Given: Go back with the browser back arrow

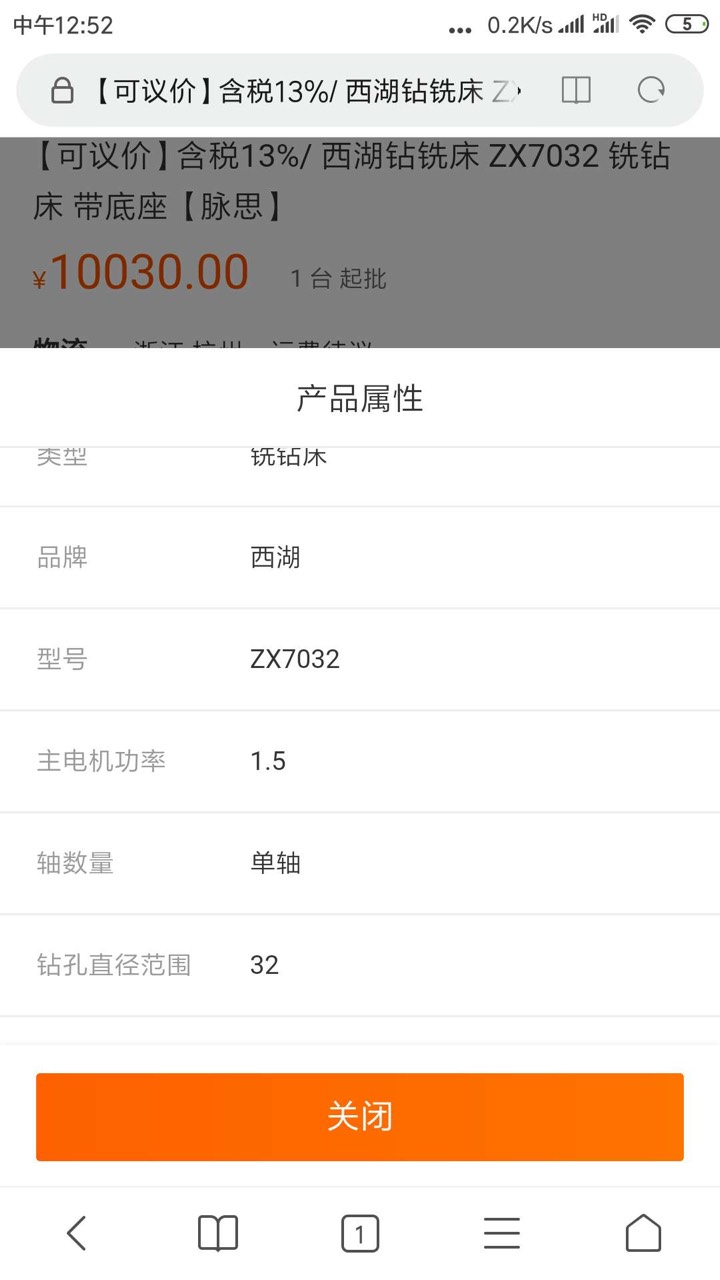Looking at the screenshot, I should coord(76,1233).
